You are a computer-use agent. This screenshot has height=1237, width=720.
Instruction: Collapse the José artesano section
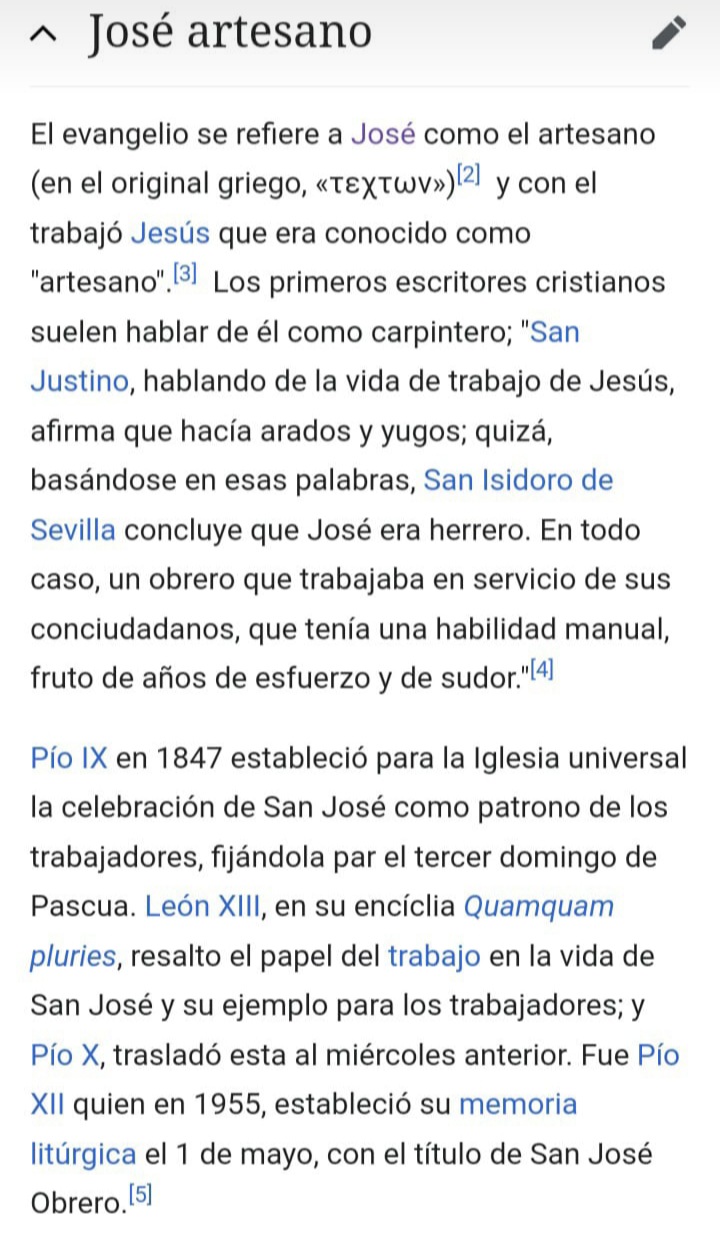click(42, 34)
